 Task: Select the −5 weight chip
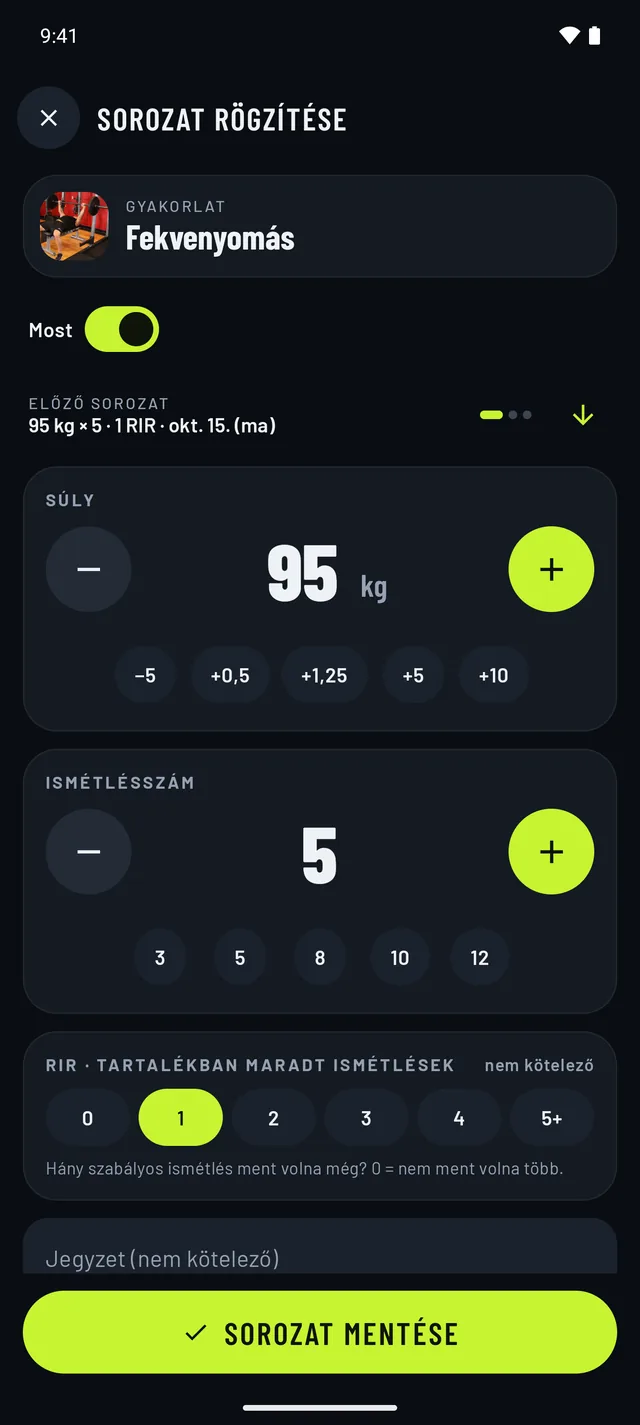(x=145, y=675)
